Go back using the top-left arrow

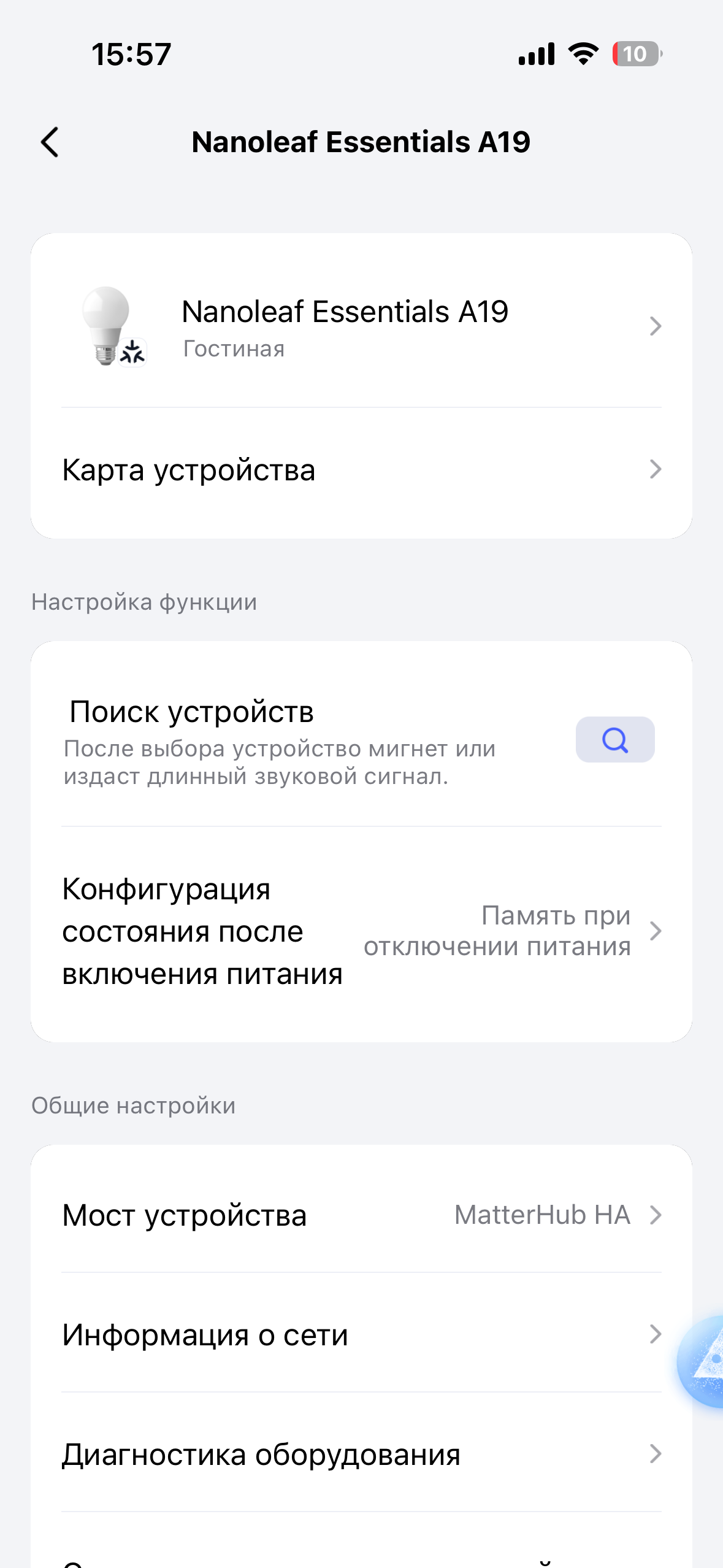[x=50, y=142]
